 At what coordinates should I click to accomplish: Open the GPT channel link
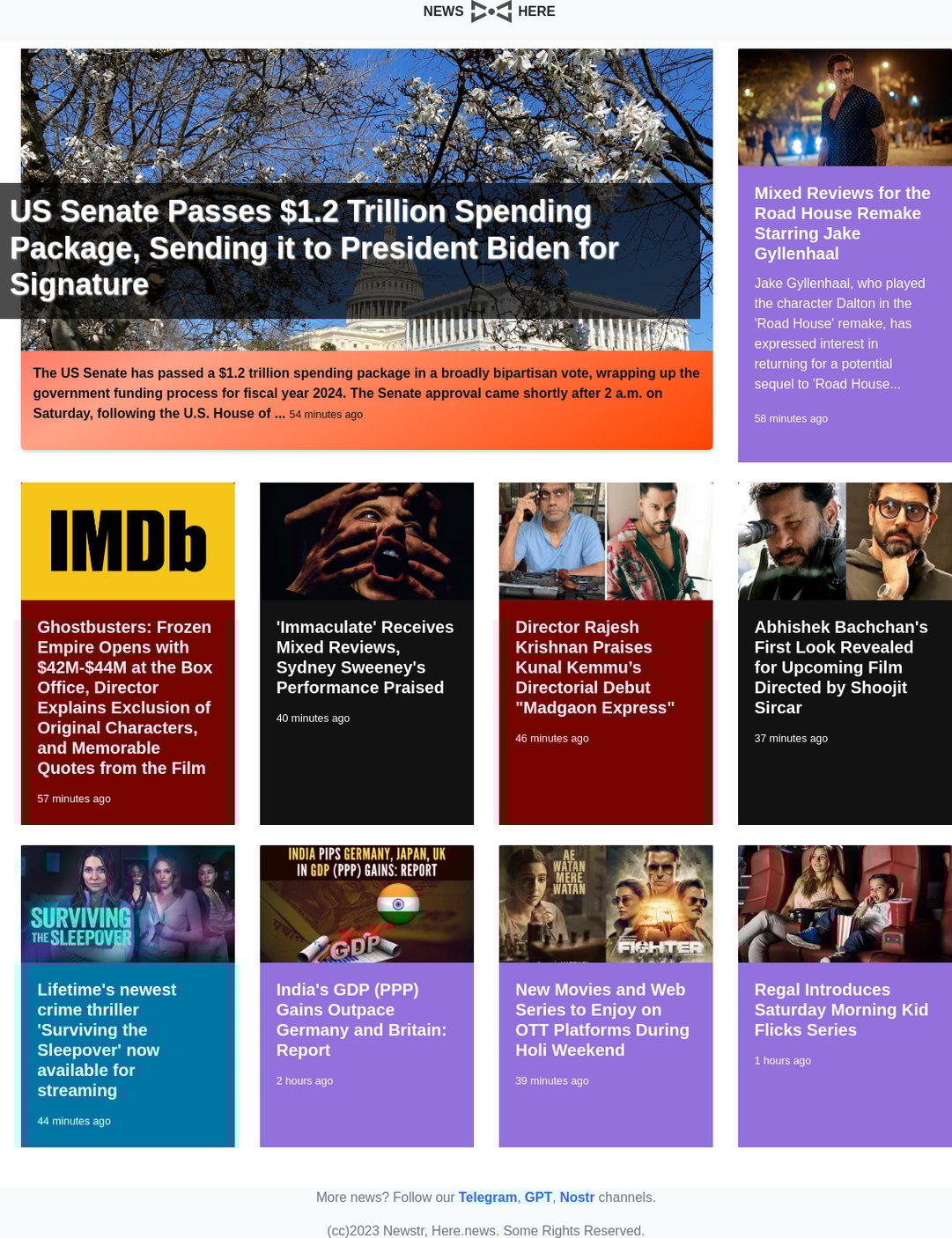537,1197
